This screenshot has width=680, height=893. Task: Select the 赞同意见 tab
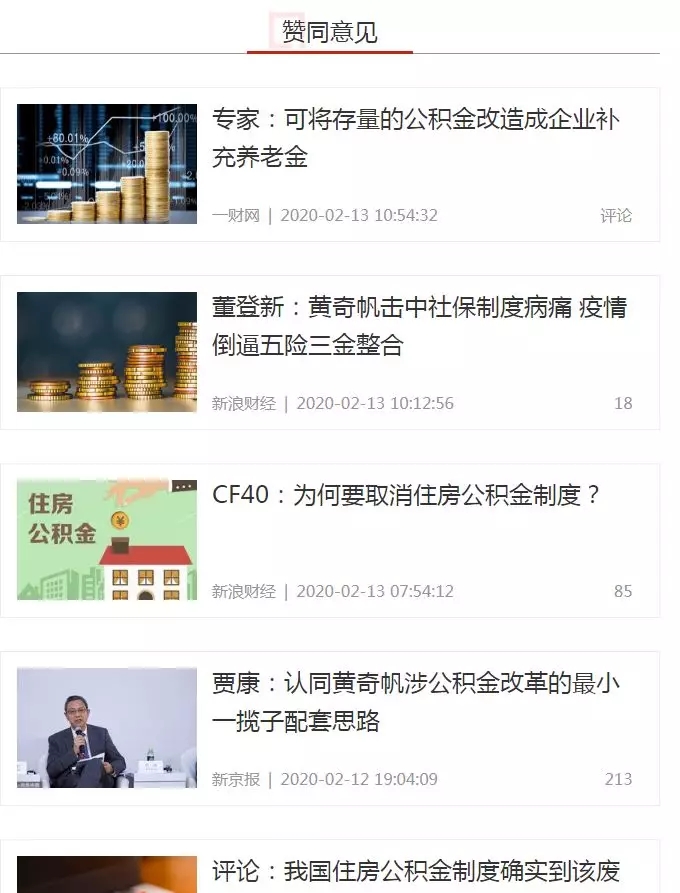(330, 32)
